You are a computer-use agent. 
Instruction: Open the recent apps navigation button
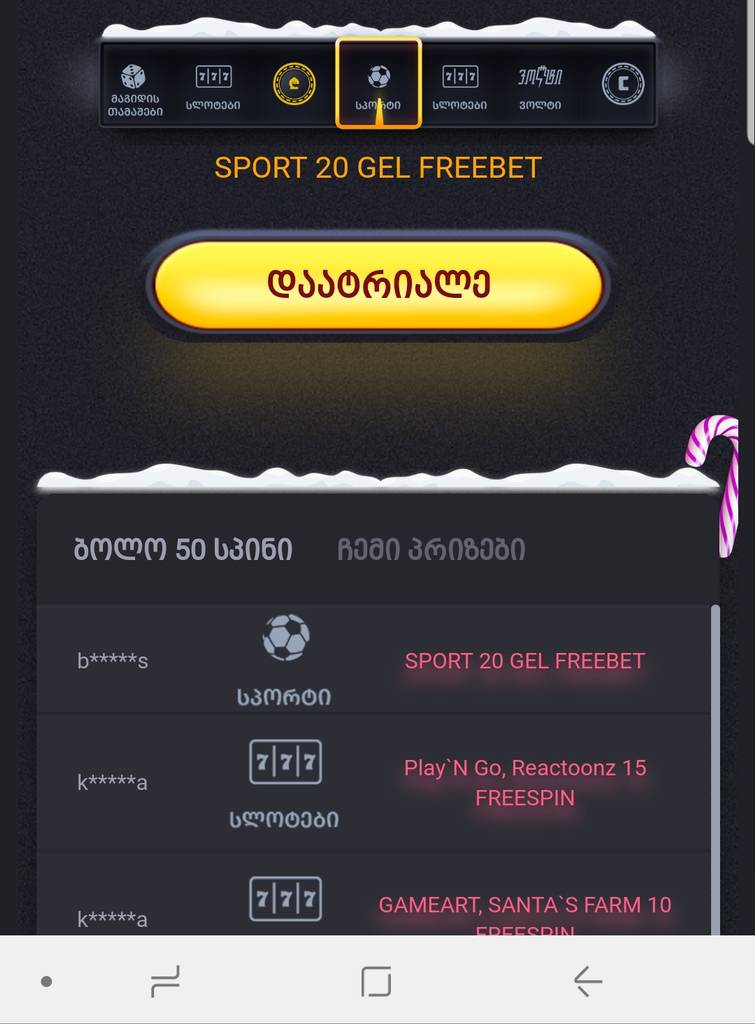[166, 982]
